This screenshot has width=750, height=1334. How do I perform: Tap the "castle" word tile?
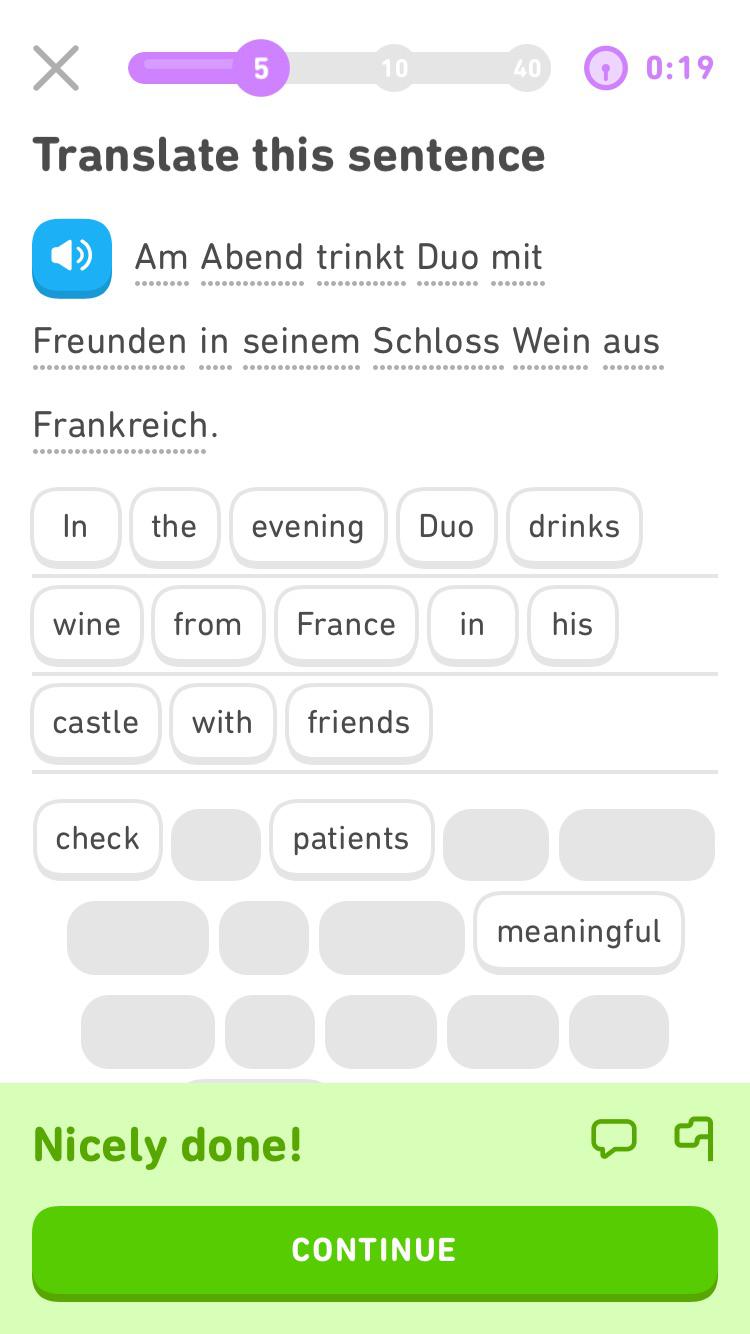pos(95,723)
